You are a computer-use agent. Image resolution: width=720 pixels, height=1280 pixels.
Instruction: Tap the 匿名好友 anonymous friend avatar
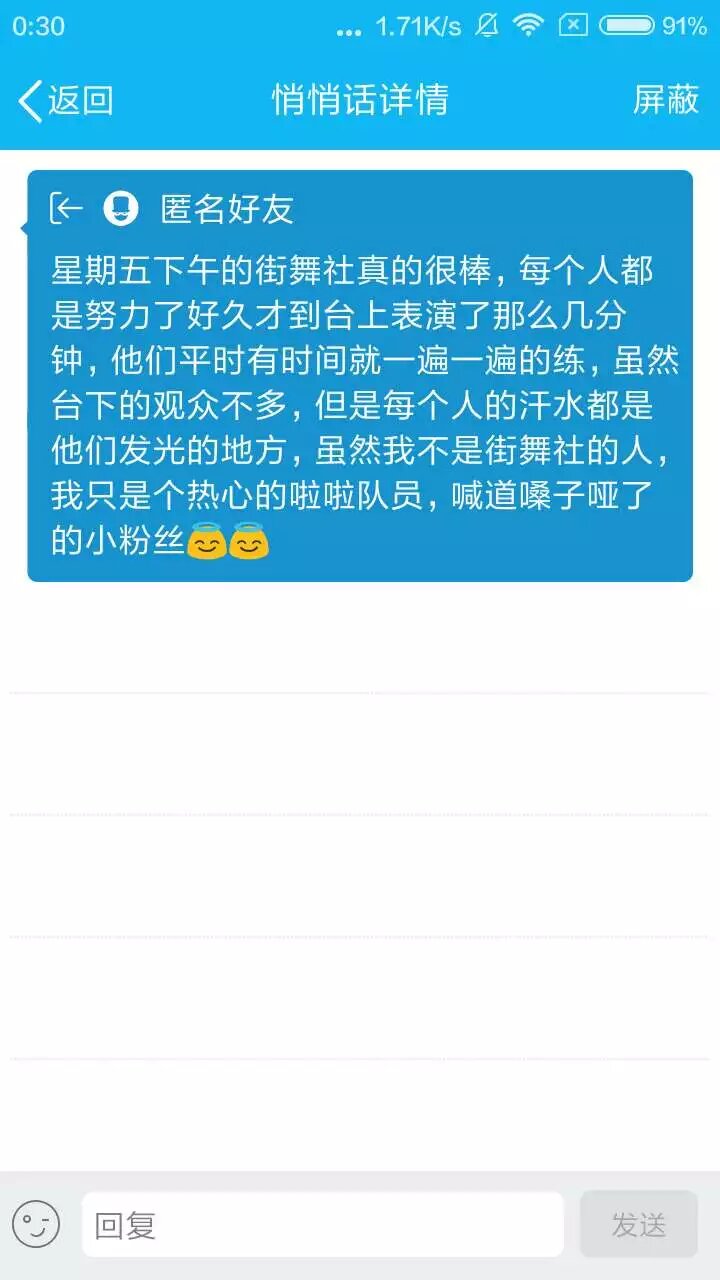click(x=121, y=208)
